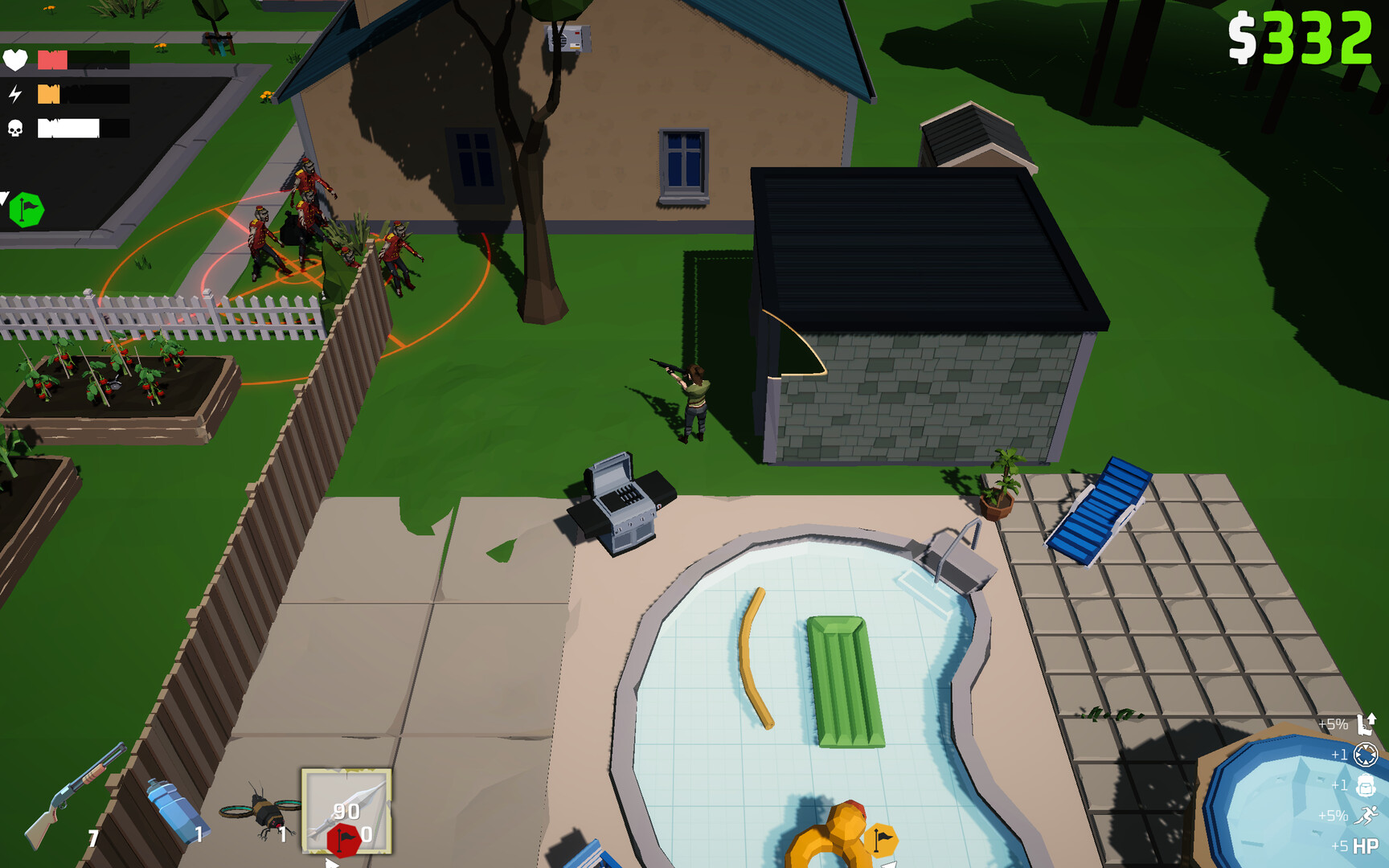Tap the green flag objective marker
Viewport: 1389px width, 868px height.
[x=26, y=211]
